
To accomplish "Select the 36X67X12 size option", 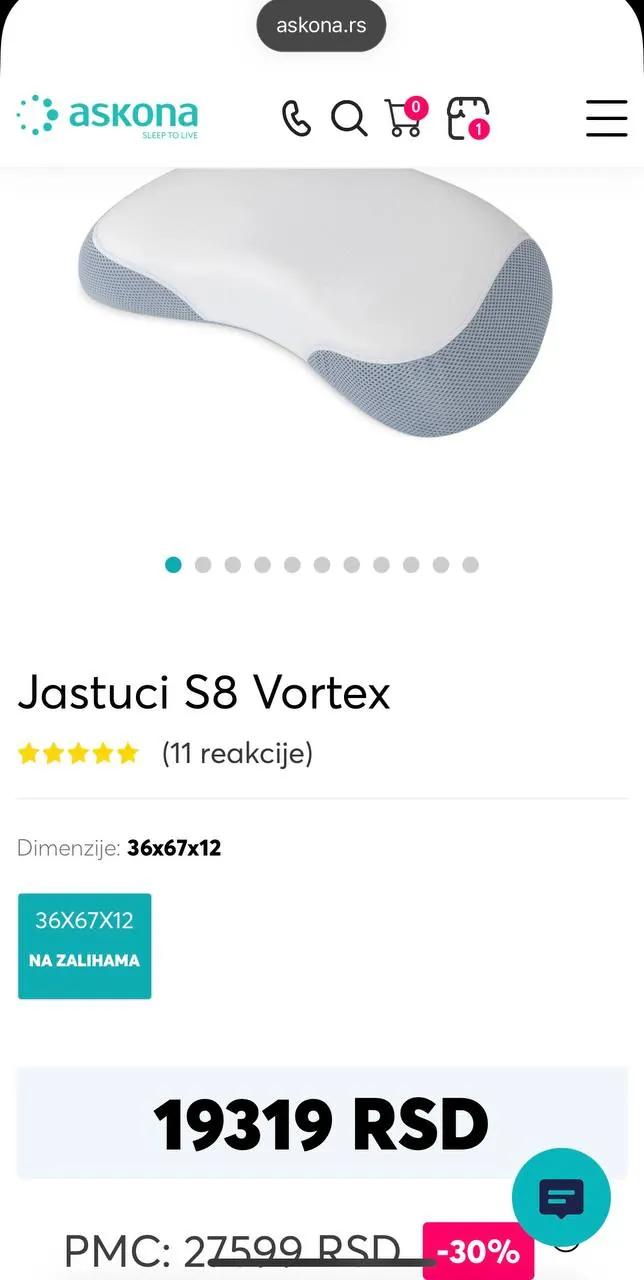I will (85, 946).
